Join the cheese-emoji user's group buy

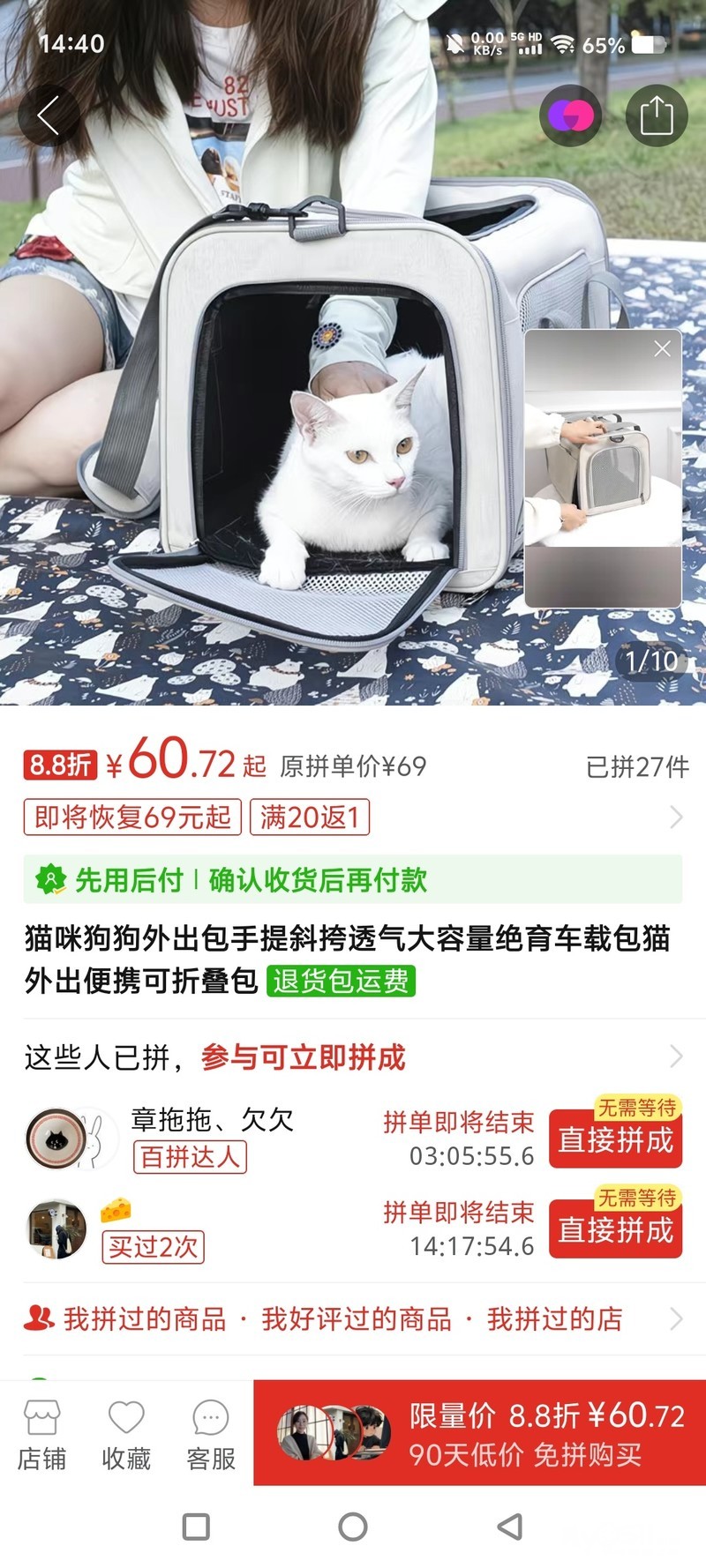pos(615,1229)
